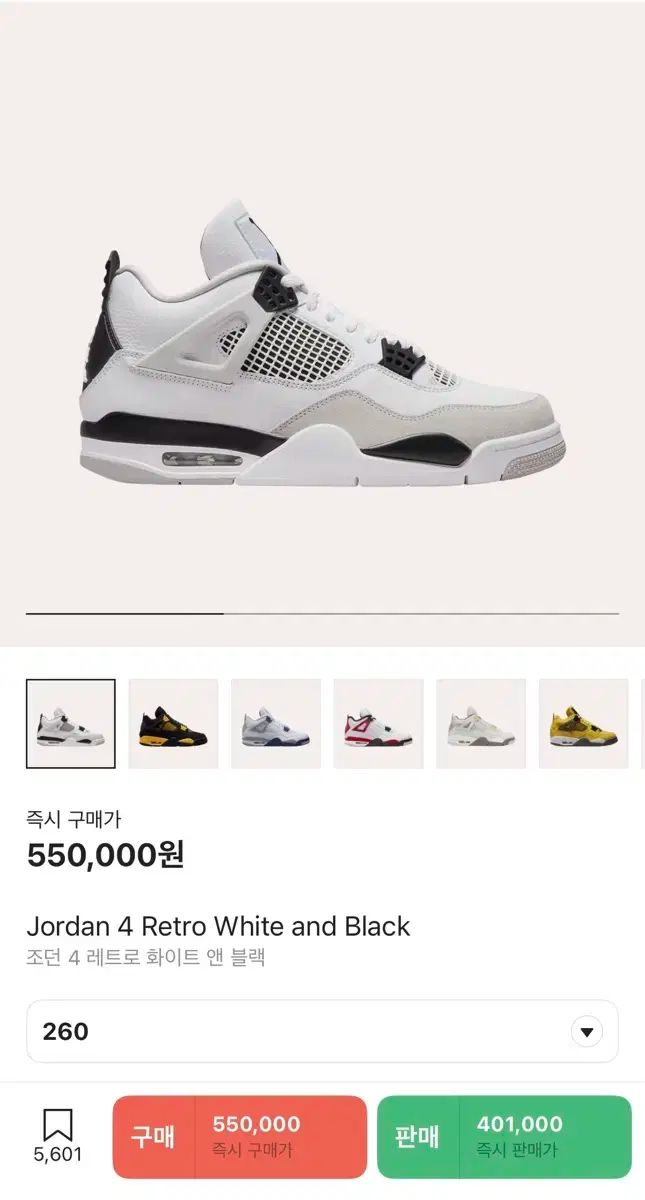This screenshot has width=645, height=1200.
Task: Open the white and navy Jordan 4 thumbnail
Action: [x=276, y=723]
